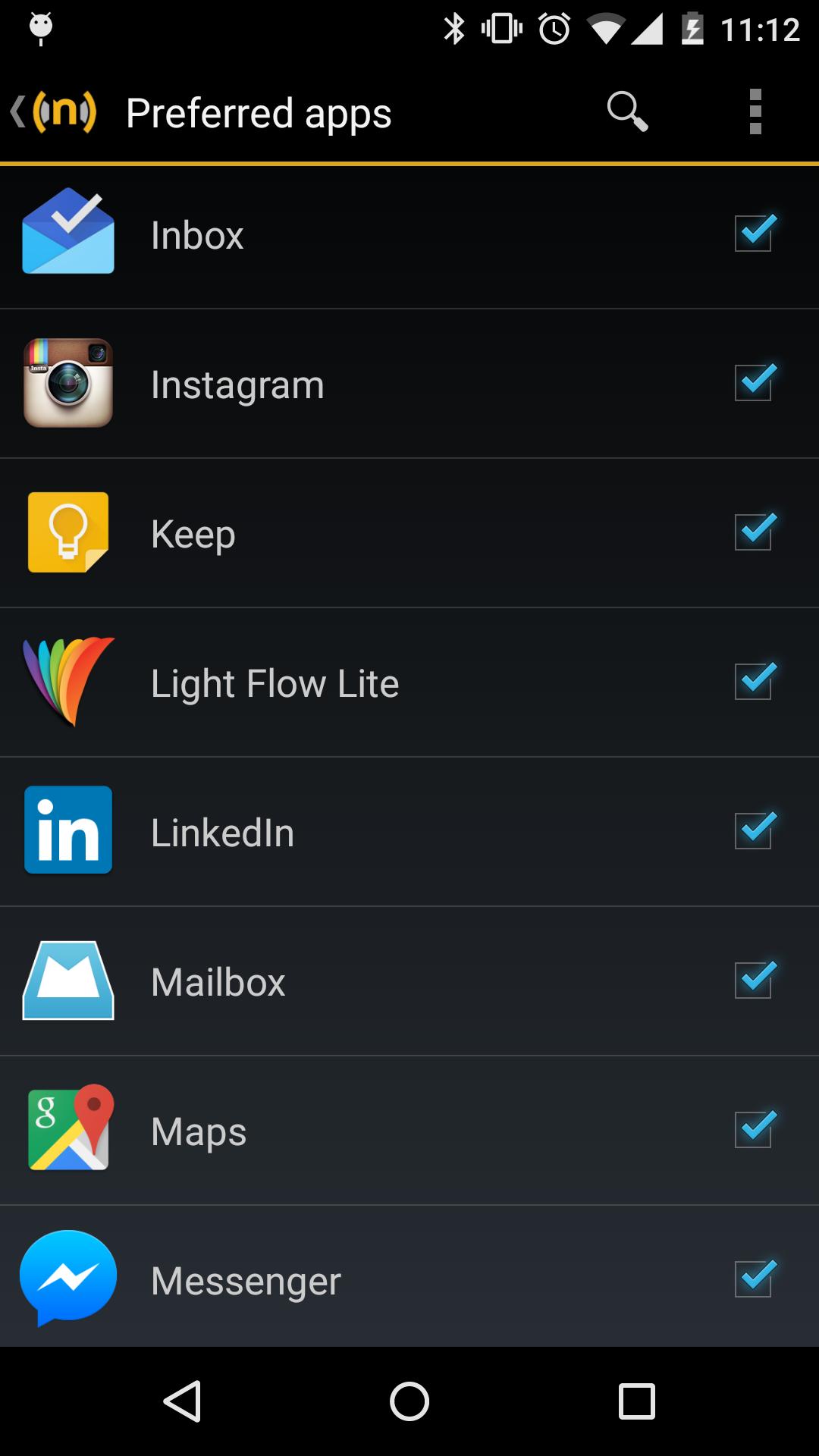Screen dimensions: 819x1456
Task: Select the Google Maps icon
Action: (67, 1130)
